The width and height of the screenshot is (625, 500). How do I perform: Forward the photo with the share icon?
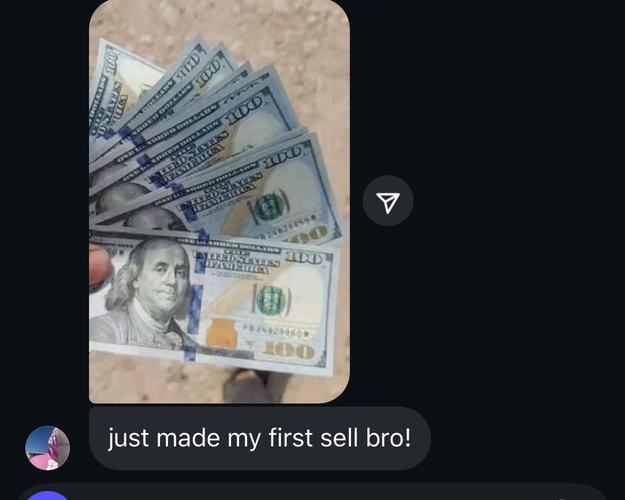(x=388, y=203)
